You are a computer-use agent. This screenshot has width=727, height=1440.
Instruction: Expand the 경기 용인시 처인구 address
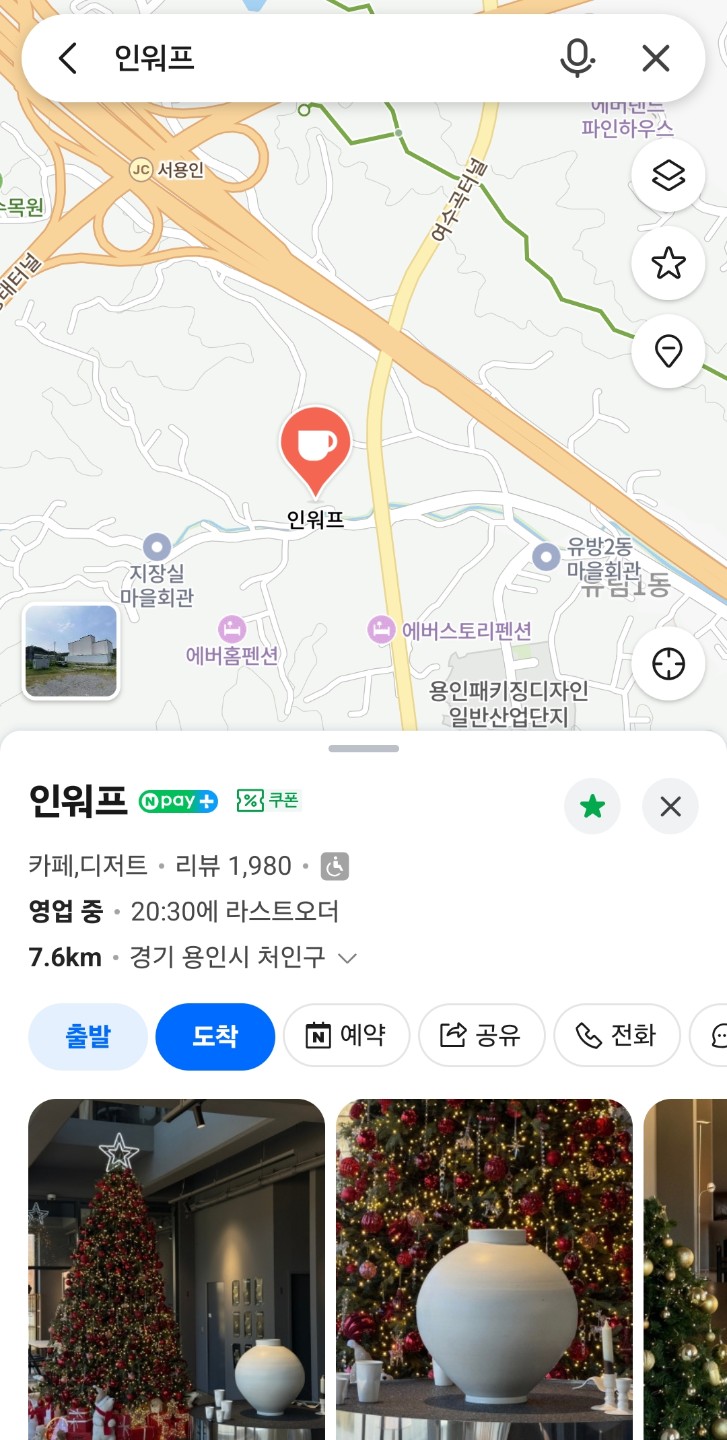click(347, 958)
